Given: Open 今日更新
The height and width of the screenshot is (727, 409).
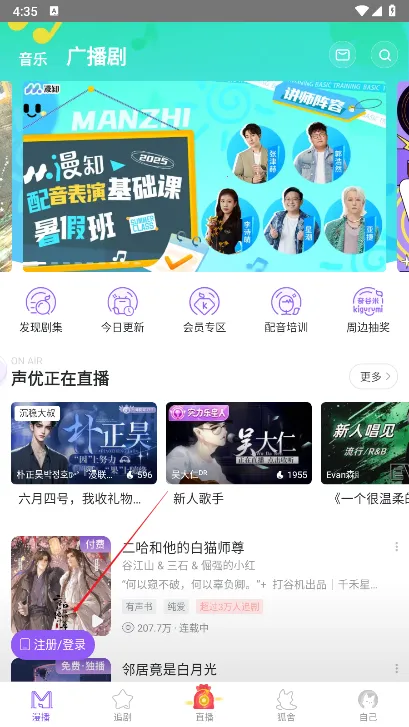Looking at the screenshot, I should (122, 310).
